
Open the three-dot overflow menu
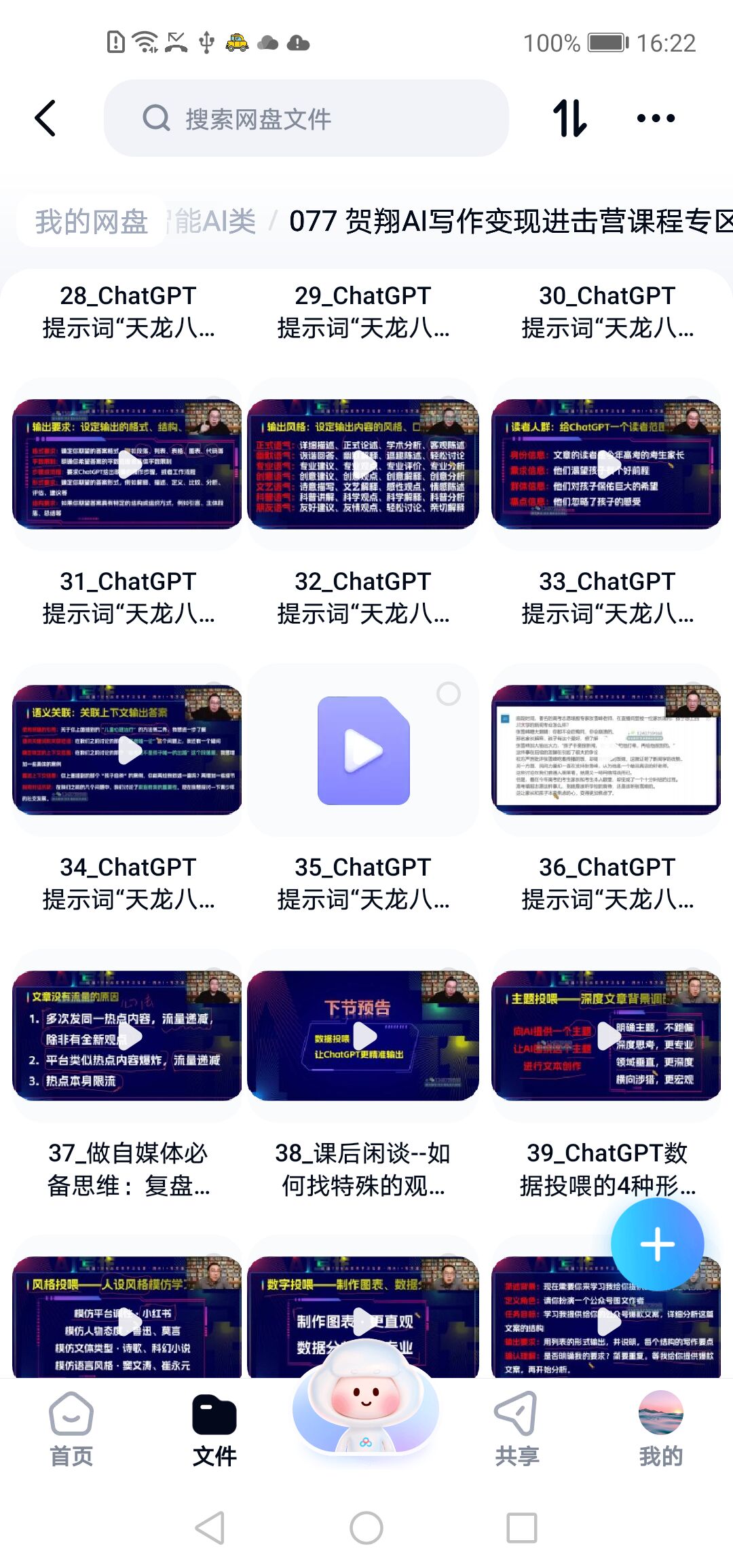point(656,119)
